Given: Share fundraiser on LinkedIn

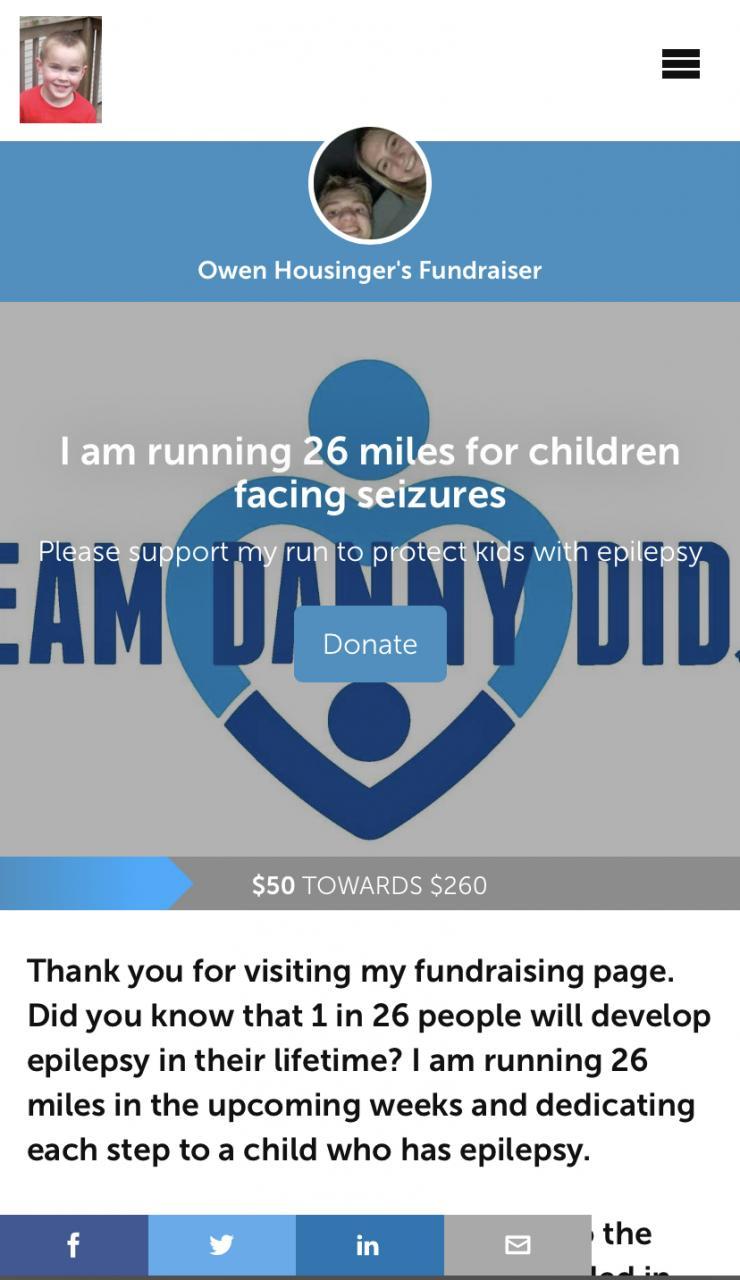Looking at the screenshot, I should pos(369,1245).
